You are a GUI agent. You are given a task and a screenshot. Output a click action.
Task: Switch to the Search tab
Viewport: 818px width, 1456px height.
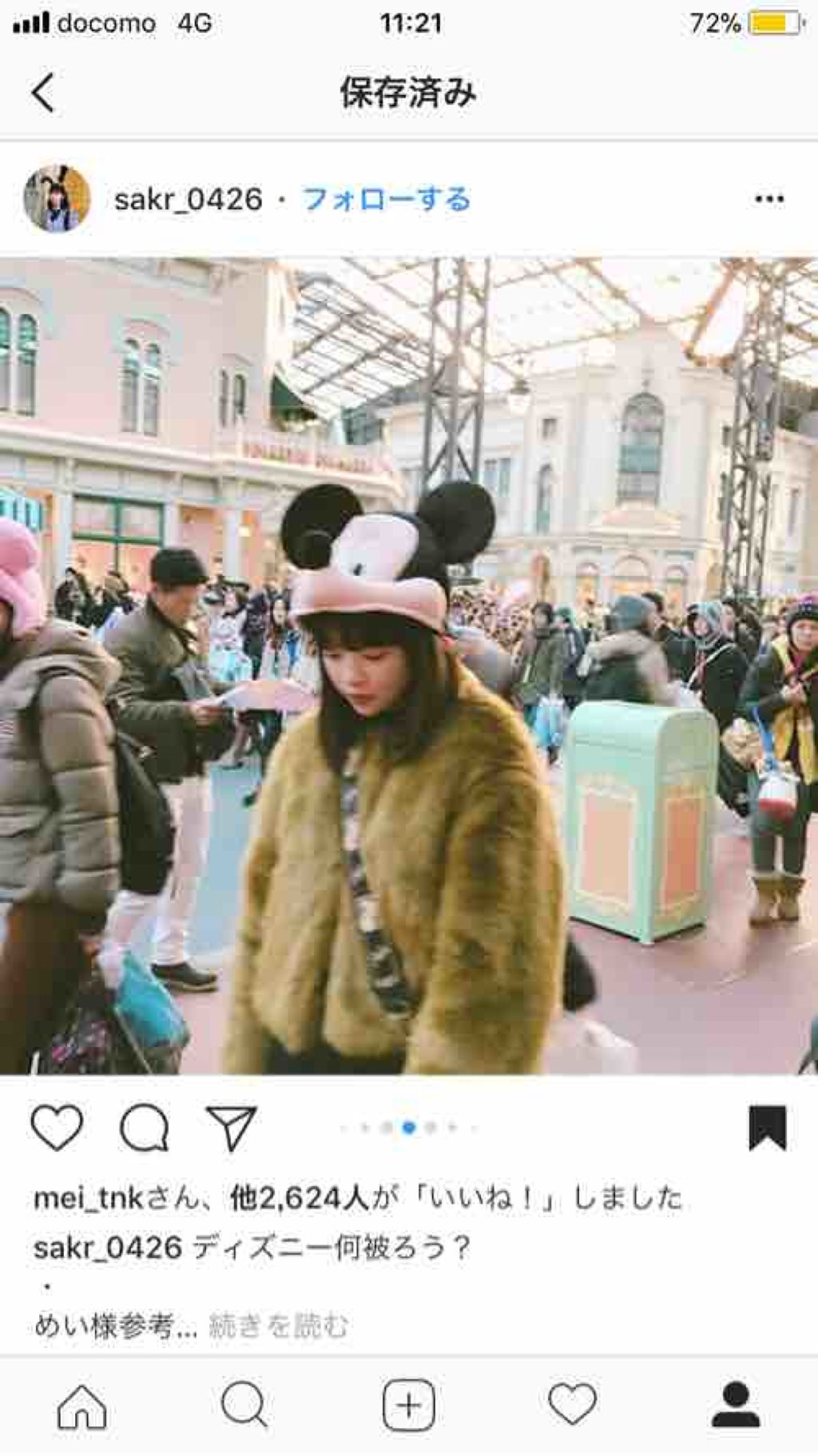244,1406
